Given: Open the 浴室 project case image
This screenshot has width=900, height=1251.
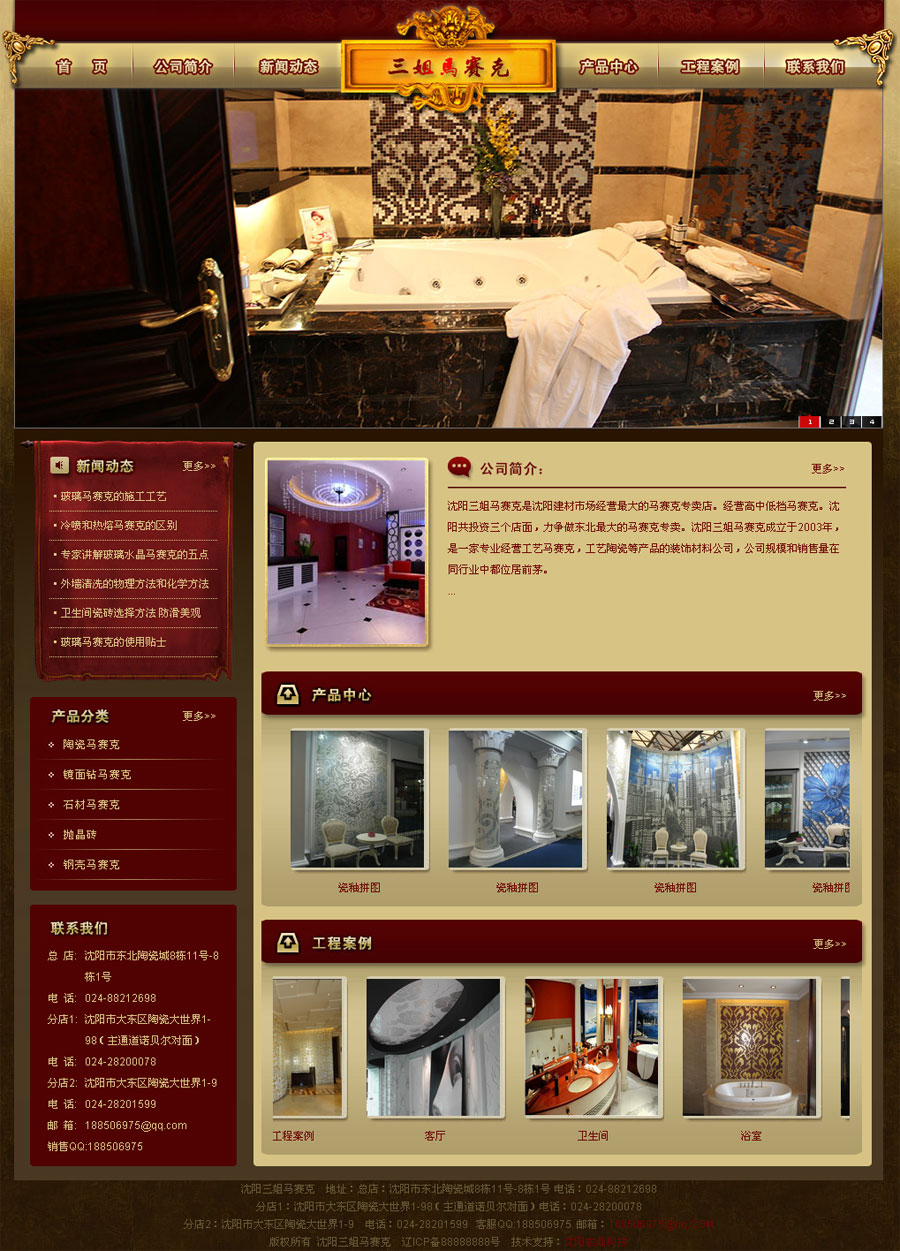Looking at the screenshot, I should (750, 1047).
